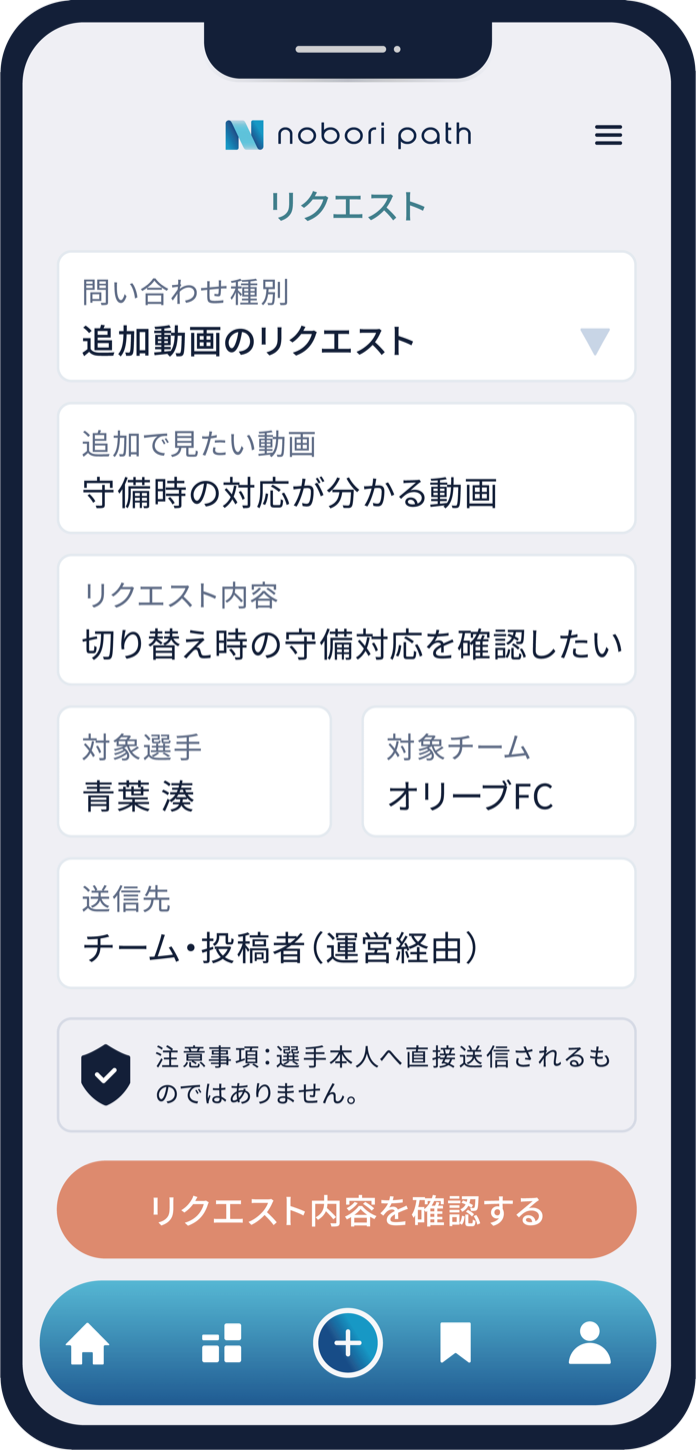Switch to the profile tab

coord(590,1343)
